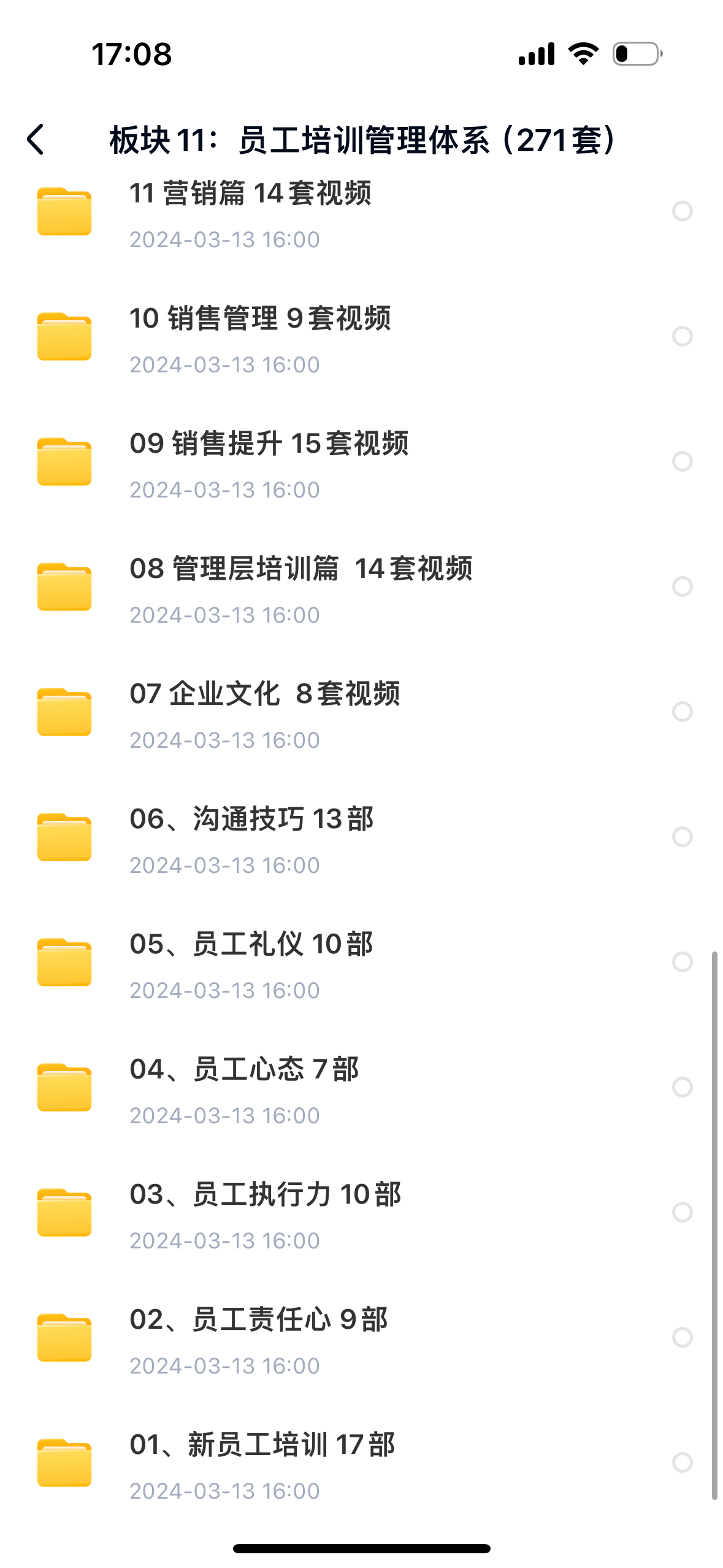Open folder 01、新员工培训17部
This screenshot has height=1568, width=723.
[x=262, y=1463]
